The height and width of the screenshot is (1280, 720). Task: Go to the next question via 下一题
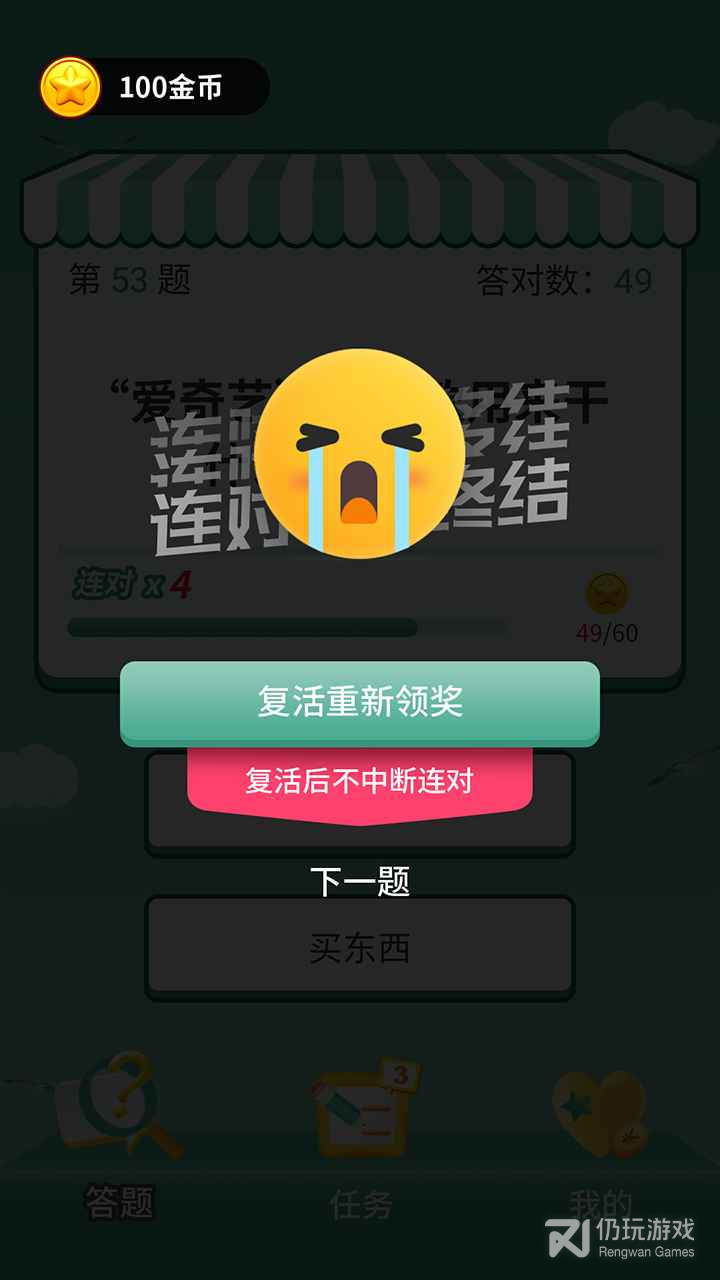click(360, 881)
